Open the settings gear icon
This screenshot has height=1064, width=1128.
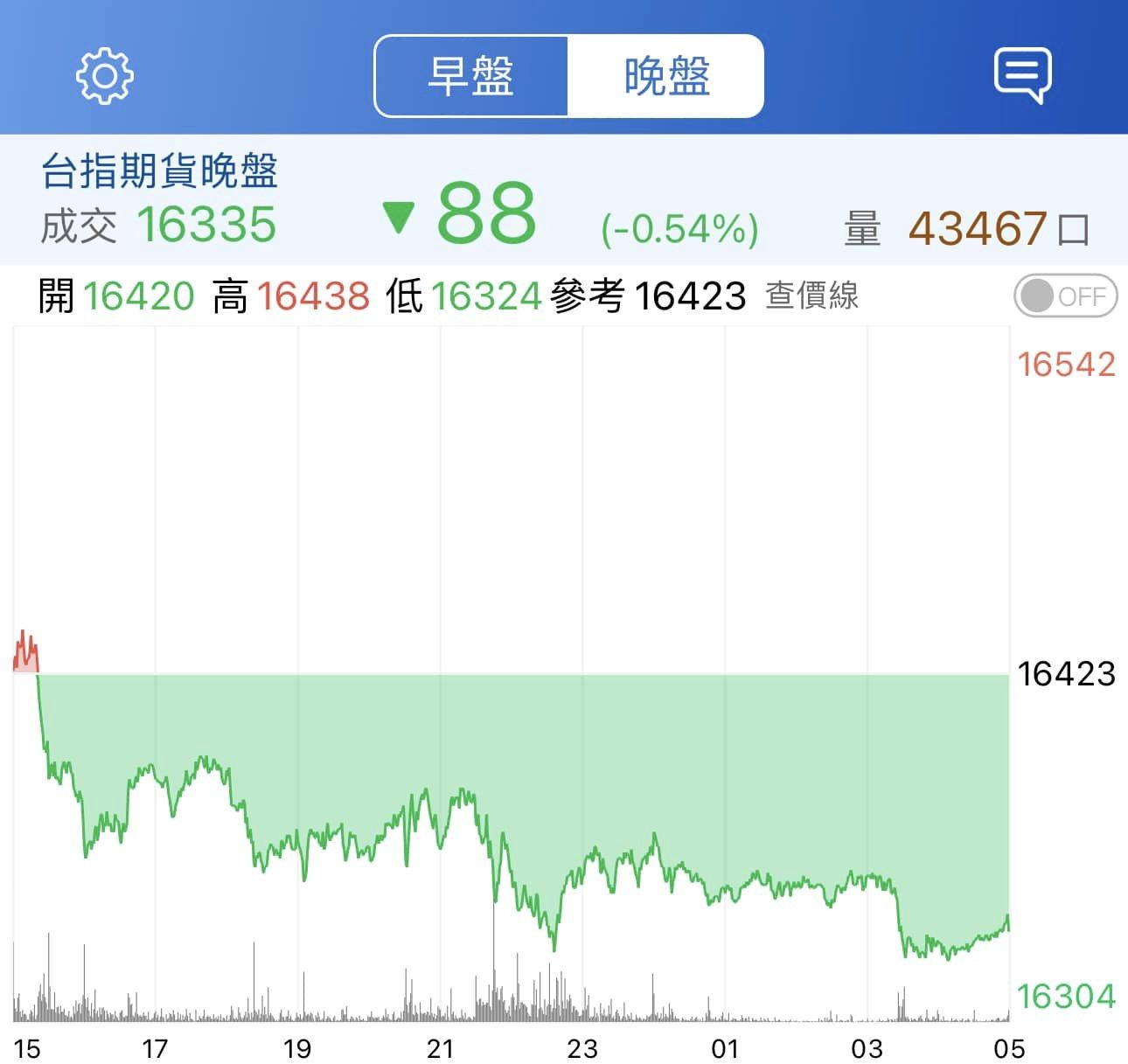pyautogui.click(x=104, y=76)
